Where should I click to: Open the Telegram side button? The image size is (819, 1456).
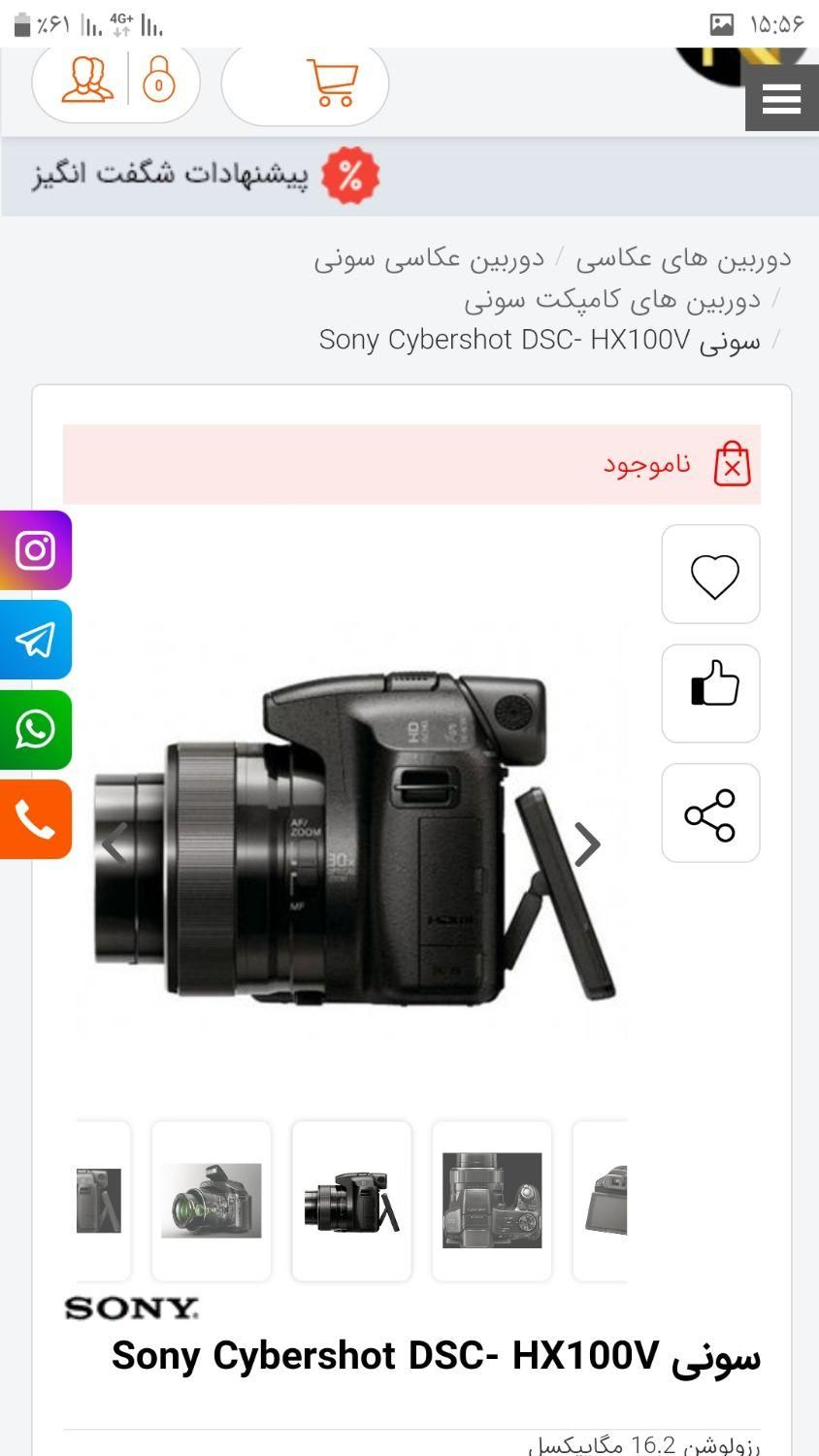pos(35,640)
